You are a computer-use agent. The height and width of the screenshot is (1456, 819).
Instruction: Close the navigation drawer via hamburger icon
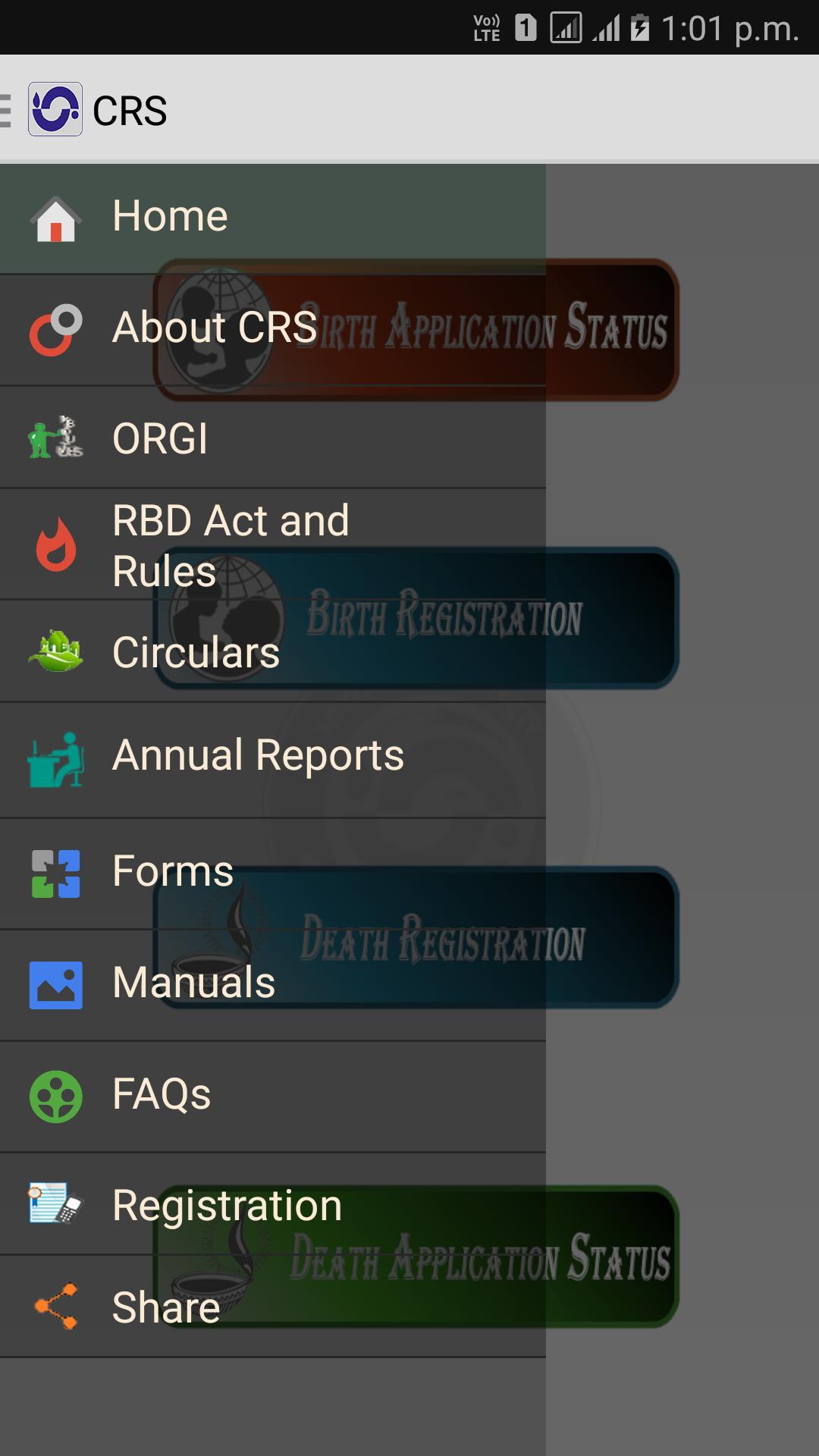click(8, 110)
